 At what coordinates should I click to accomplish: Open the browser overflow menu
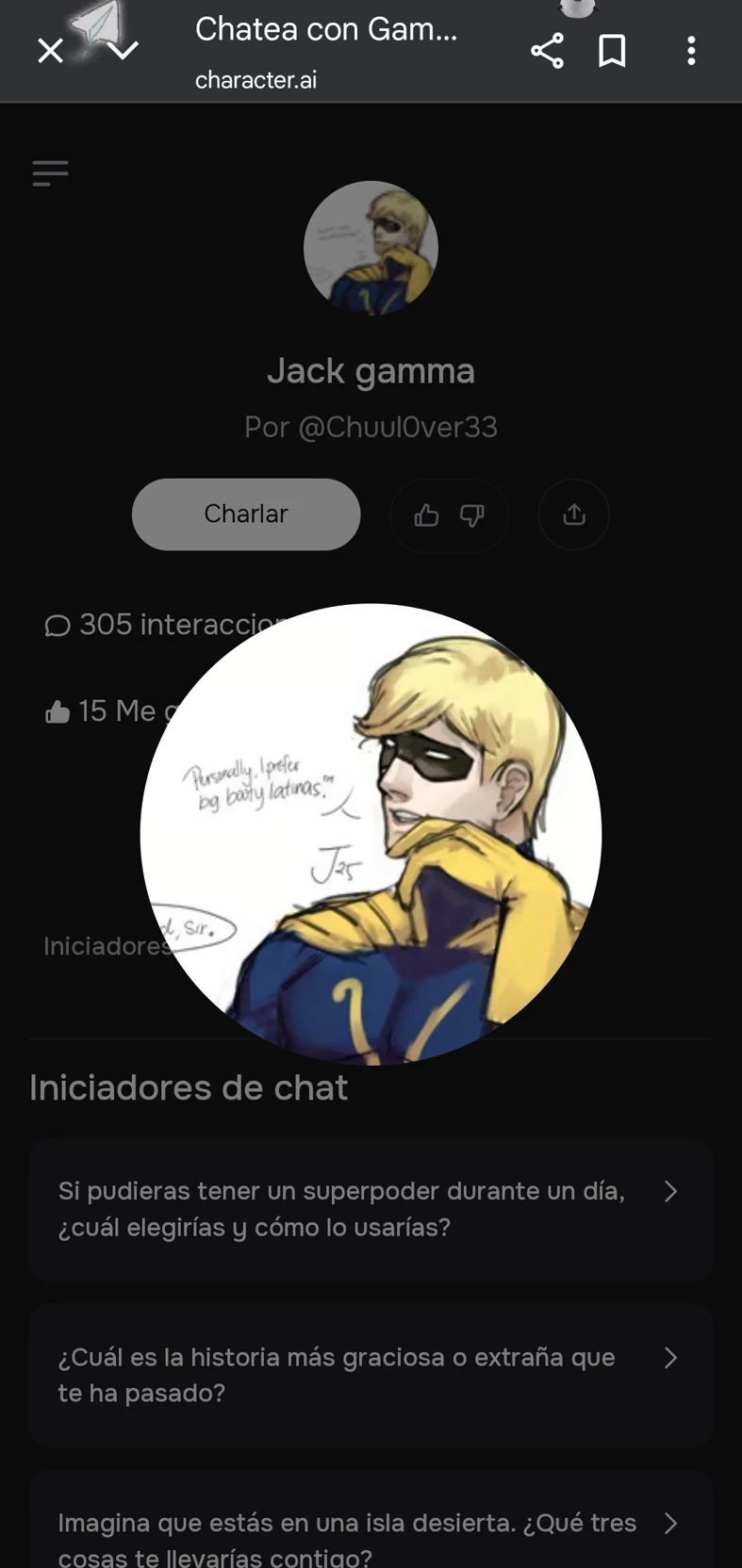pos(691,51)
